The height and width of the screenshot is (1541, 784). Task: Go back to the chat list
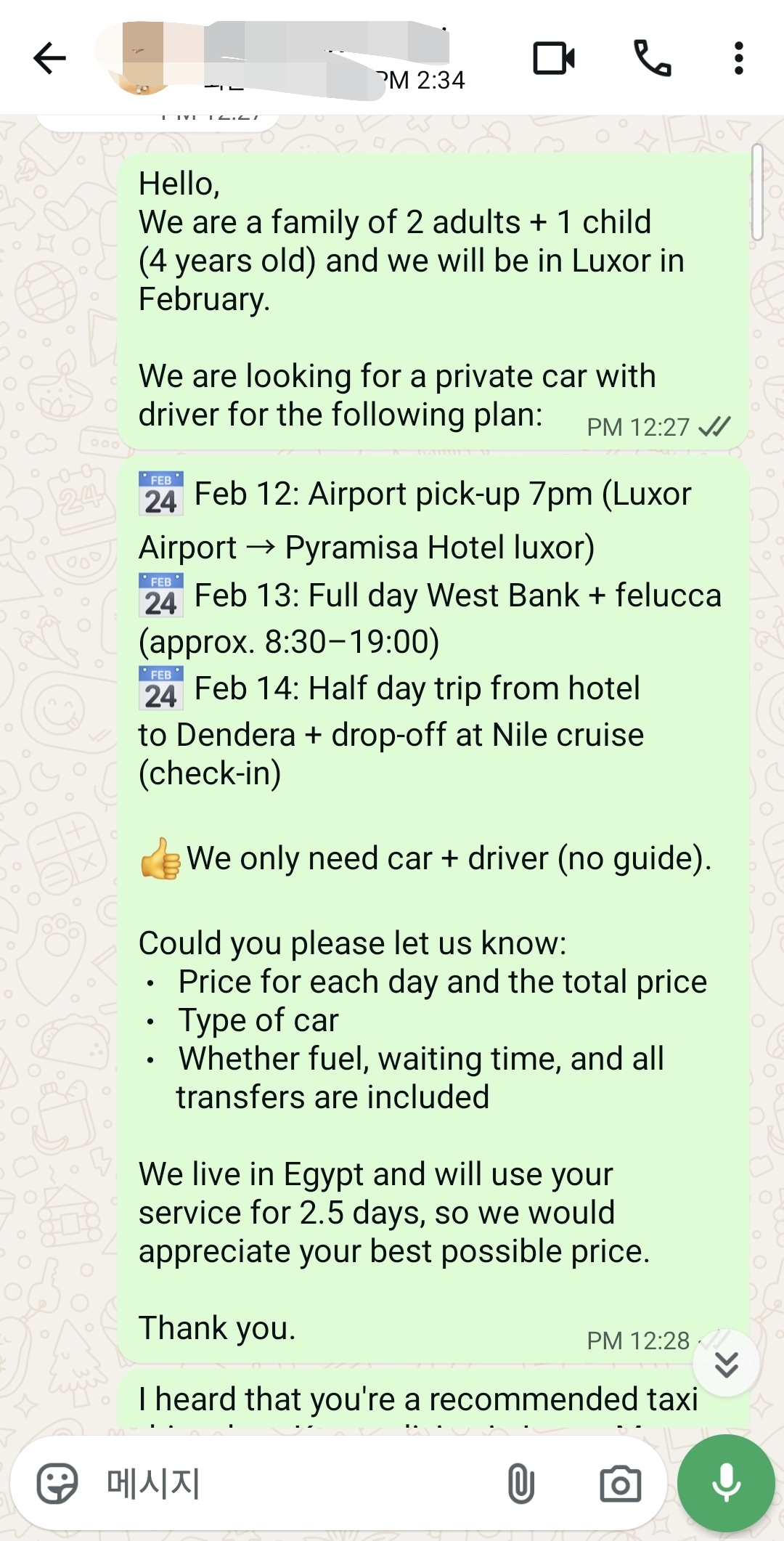coord(49,58)
